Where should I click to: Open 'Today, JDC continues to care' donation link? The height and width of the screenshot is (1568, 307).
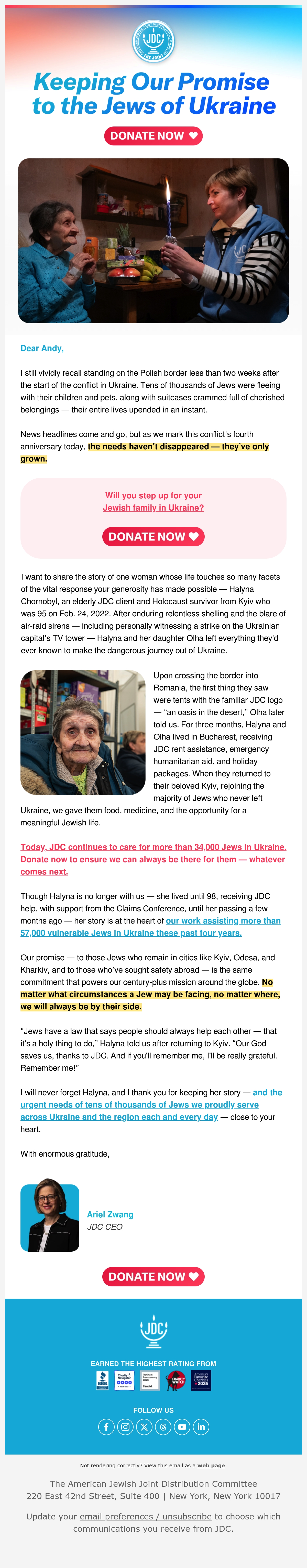tap(153, 859)
